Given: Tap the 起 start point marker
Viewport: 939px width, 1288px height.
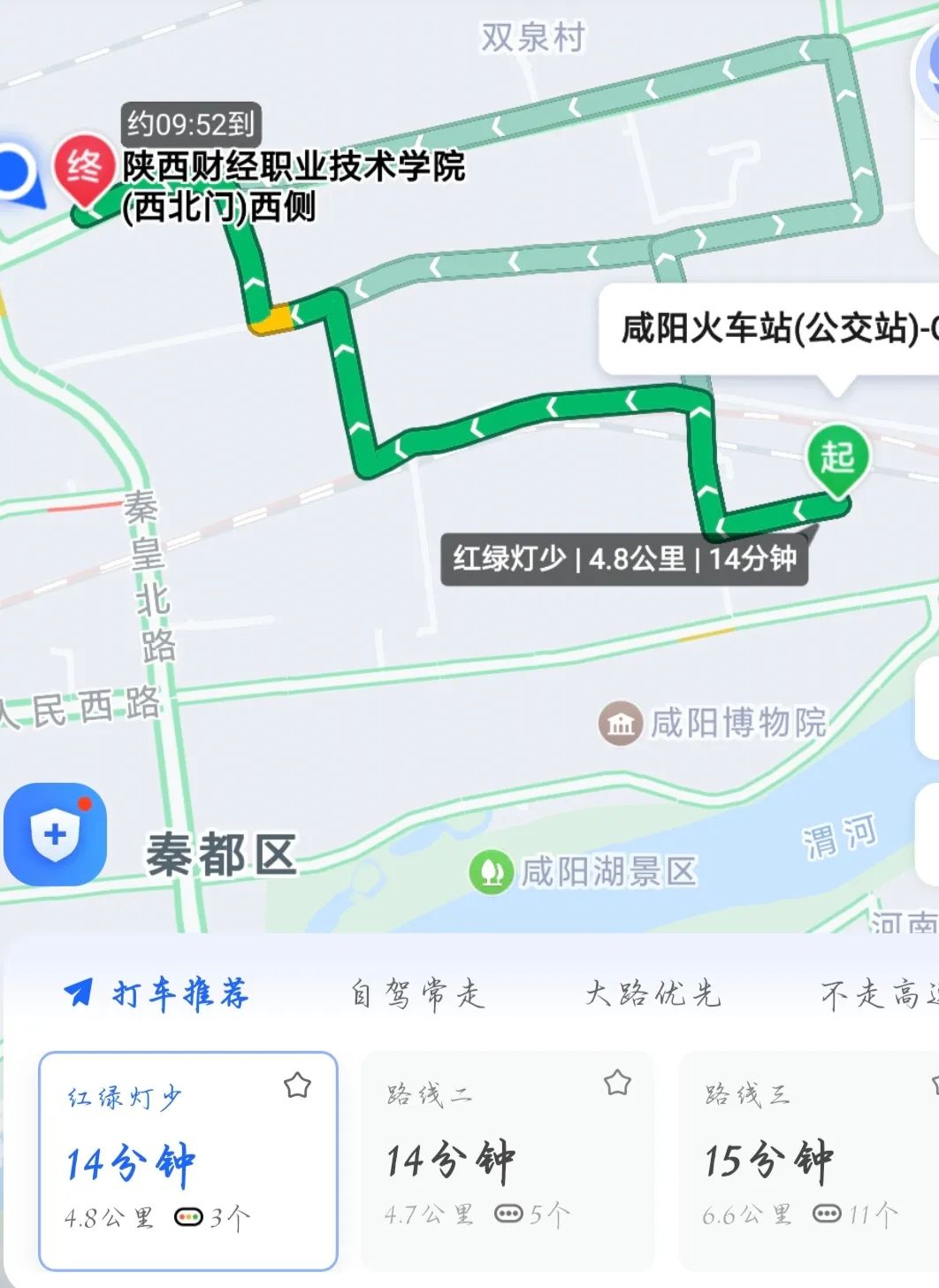Looking at the screenshot, I should 836,457.
